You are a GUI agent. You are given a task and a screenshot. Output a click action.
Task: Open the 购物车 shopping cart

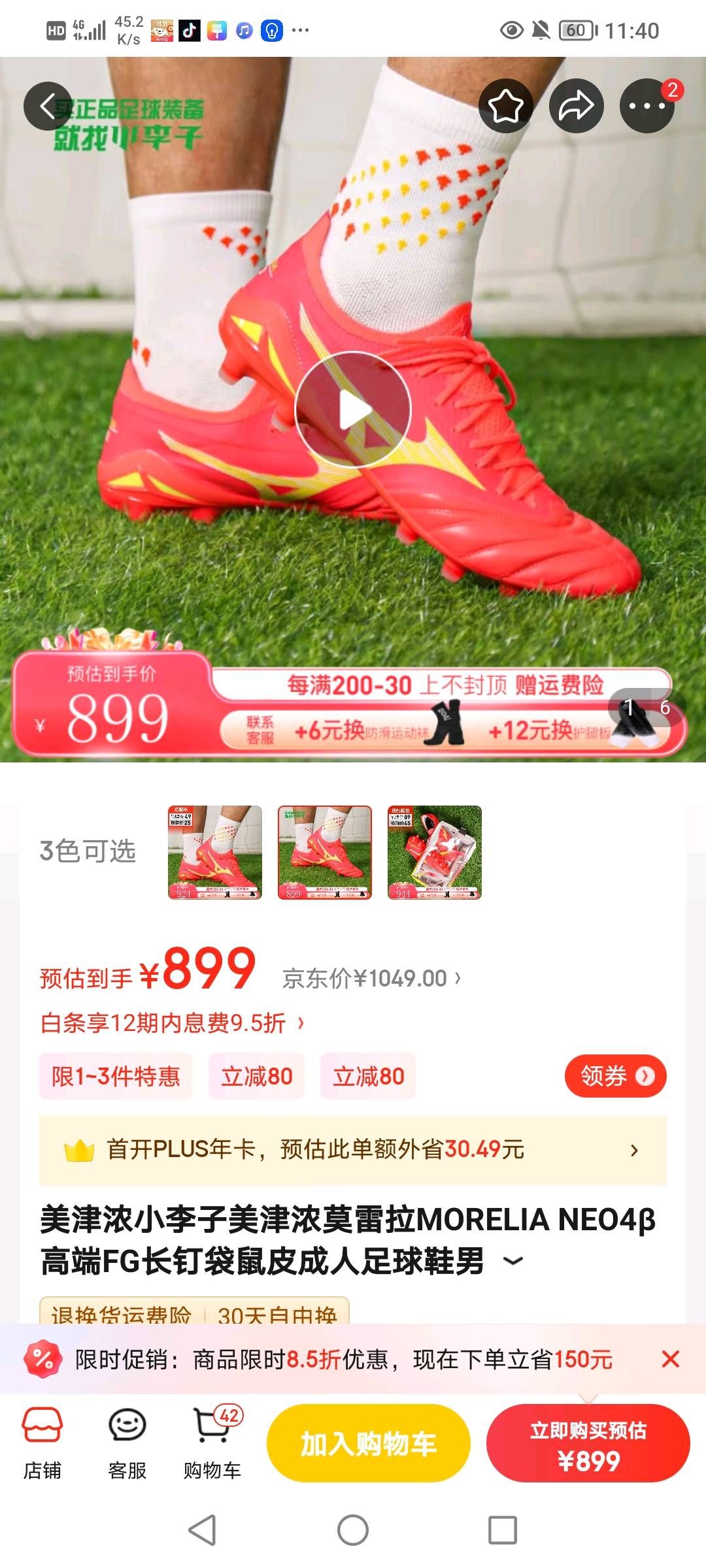point(212,1443)
